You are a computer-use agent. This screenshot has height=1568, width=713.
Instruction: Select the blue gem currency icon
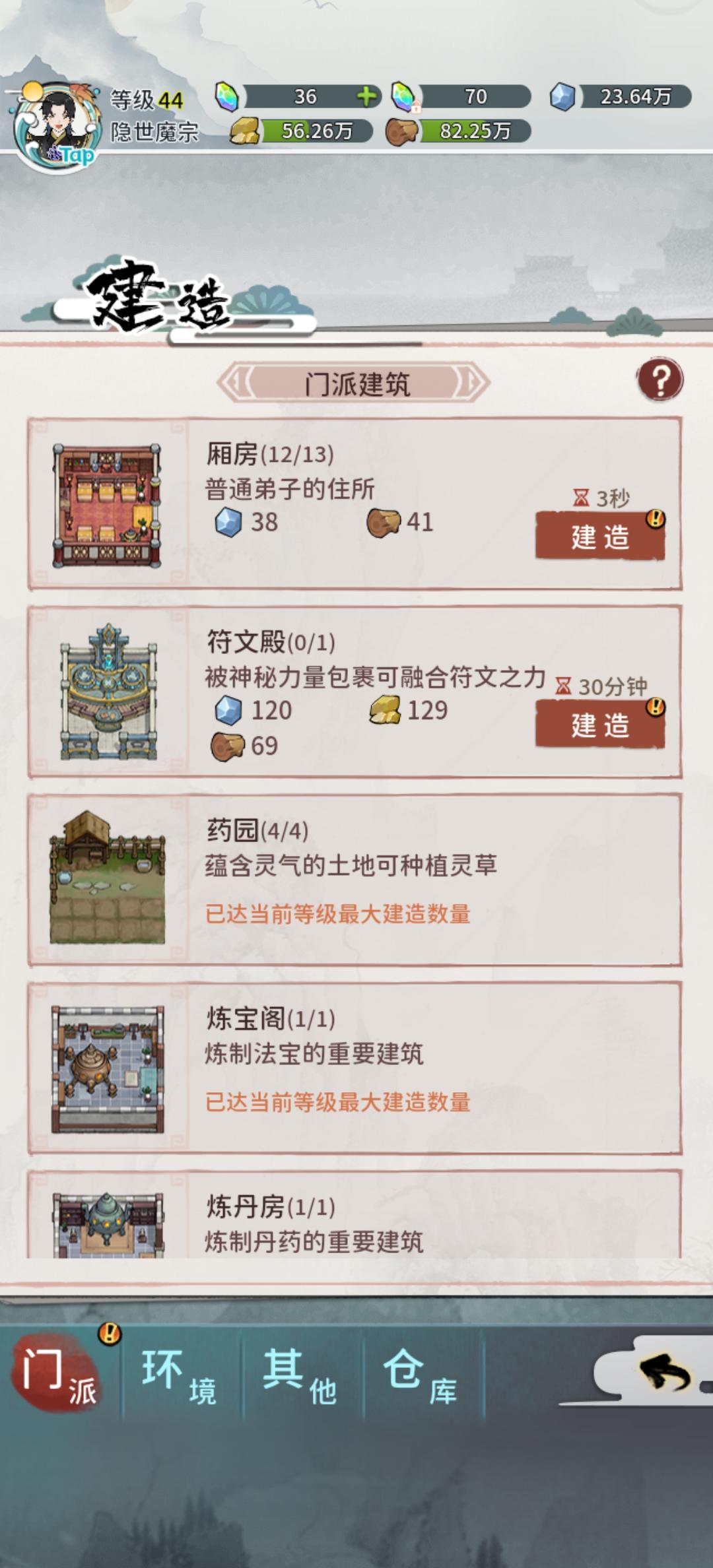click(562, 96)
